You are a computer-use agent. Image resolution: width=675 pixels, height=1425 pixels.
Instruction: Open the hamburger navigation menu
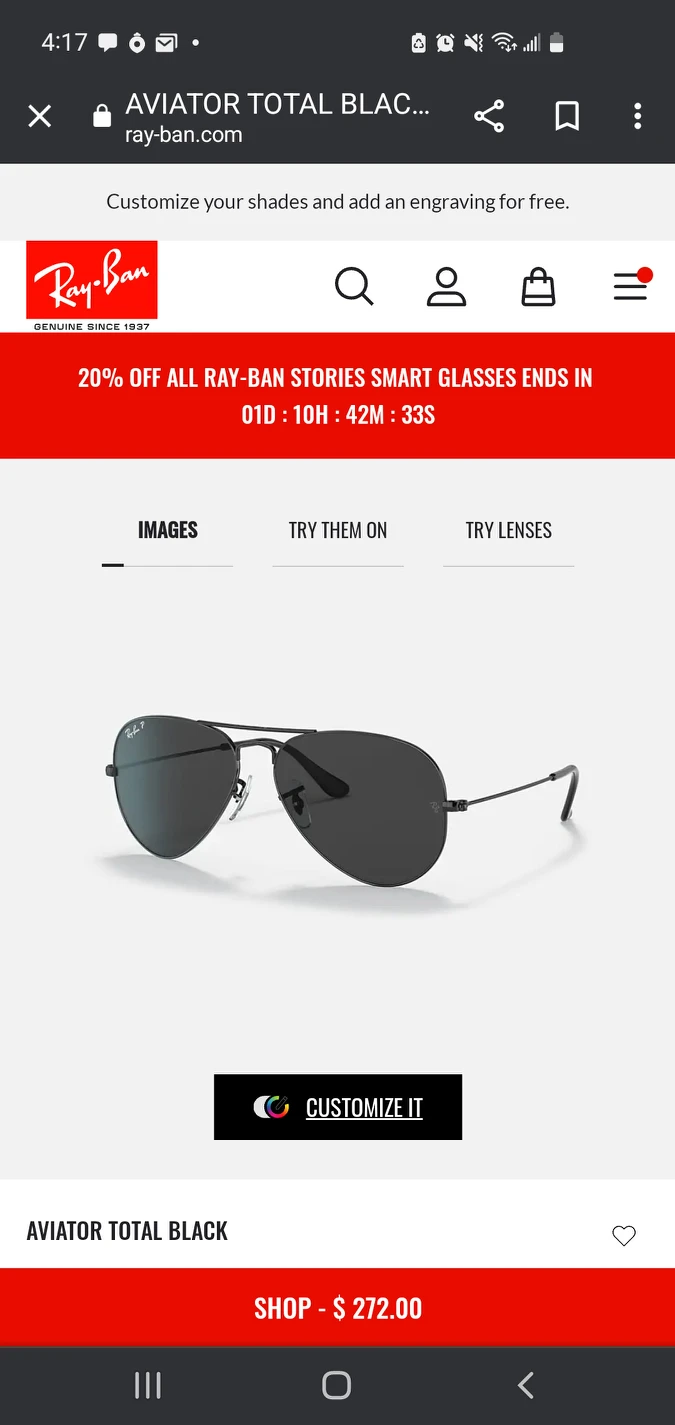(x=630, y=286)
